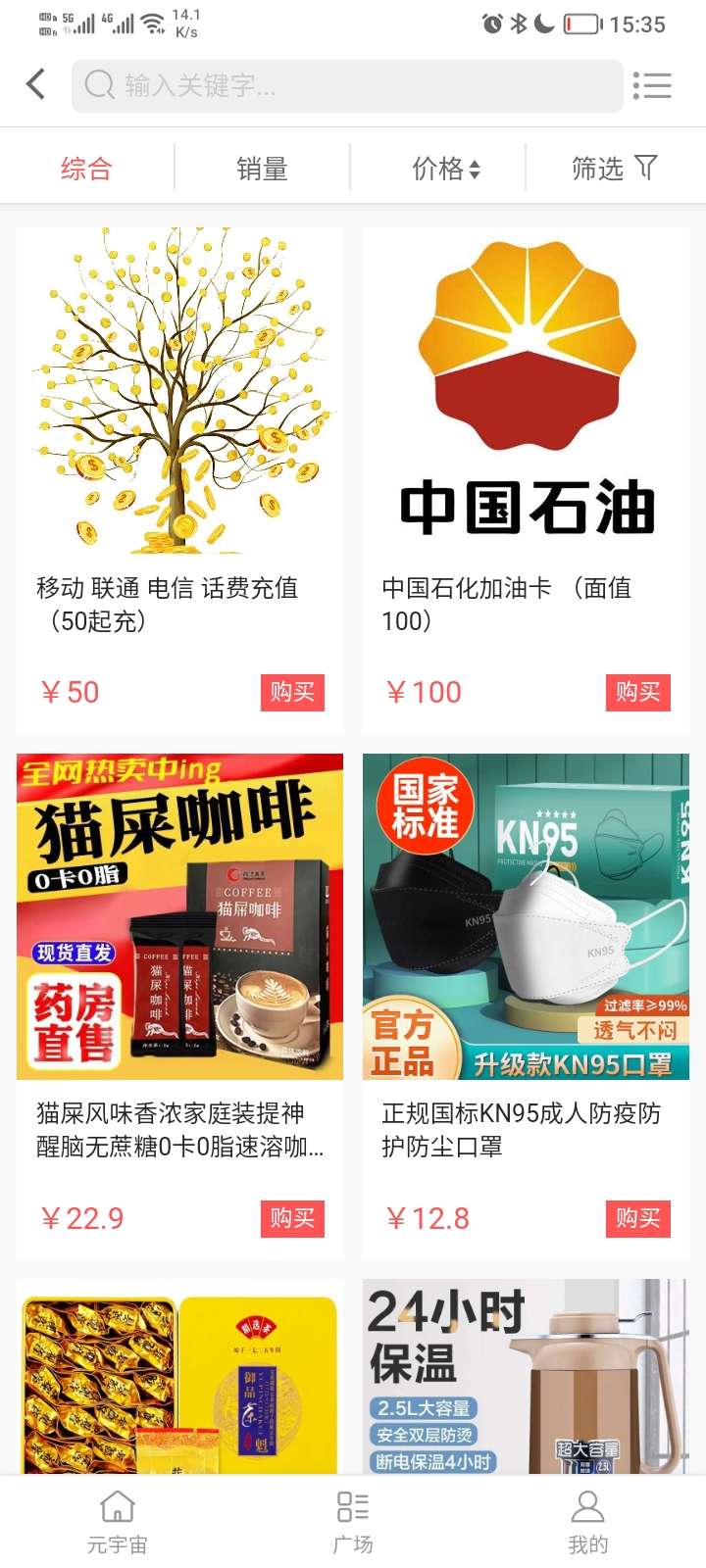Buy the ¥100 加油卡

[x=637, y=692]
